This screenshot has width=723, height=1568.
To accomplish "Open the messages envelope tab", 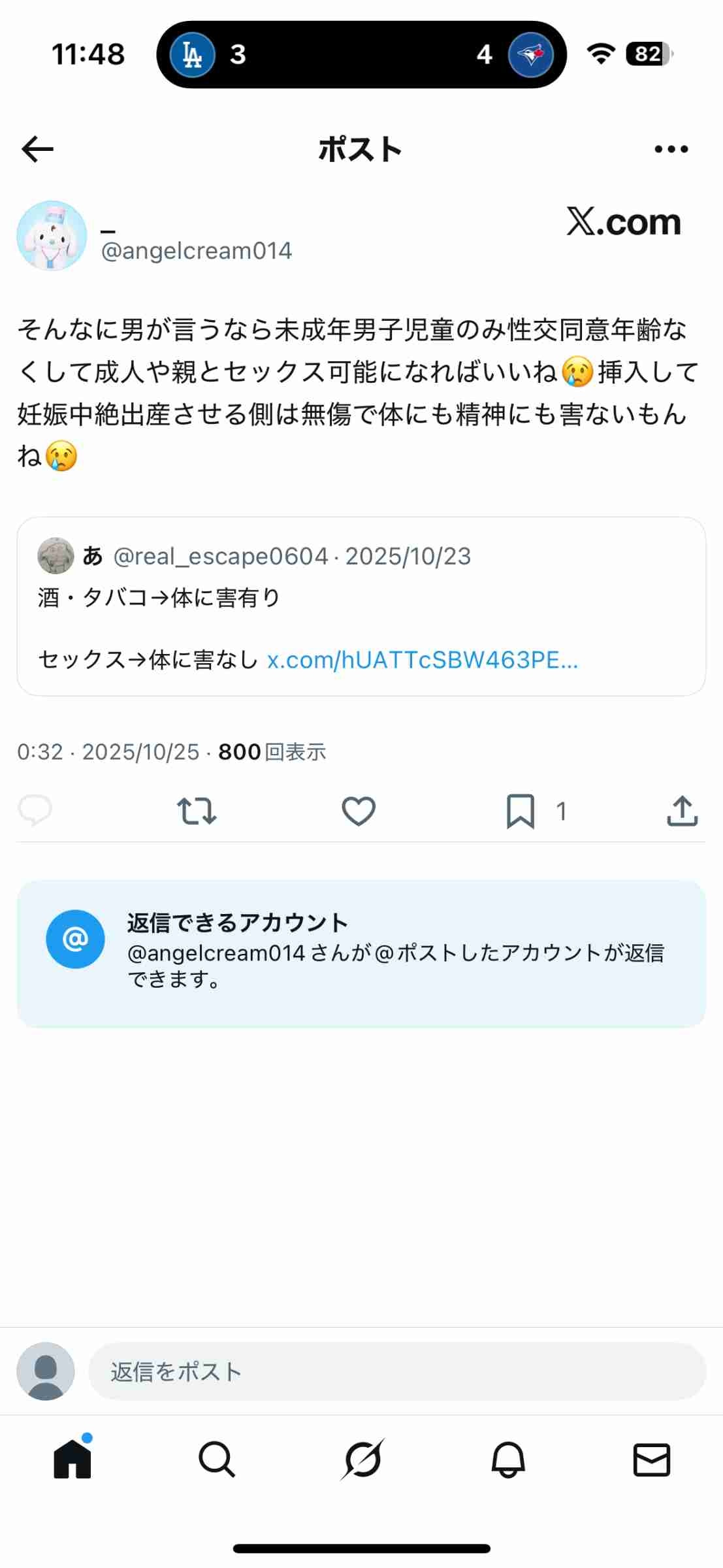I will tap(652, 1459).
